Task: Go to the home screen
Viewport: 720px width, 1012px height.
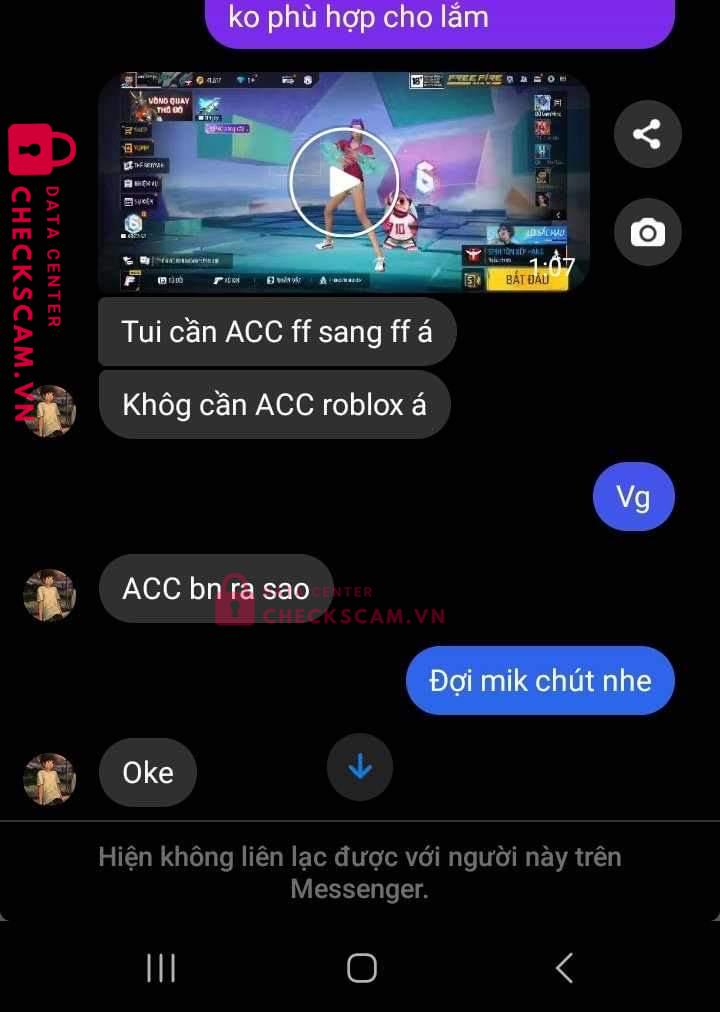Action: pyautogui.click(x=361, y=967)
